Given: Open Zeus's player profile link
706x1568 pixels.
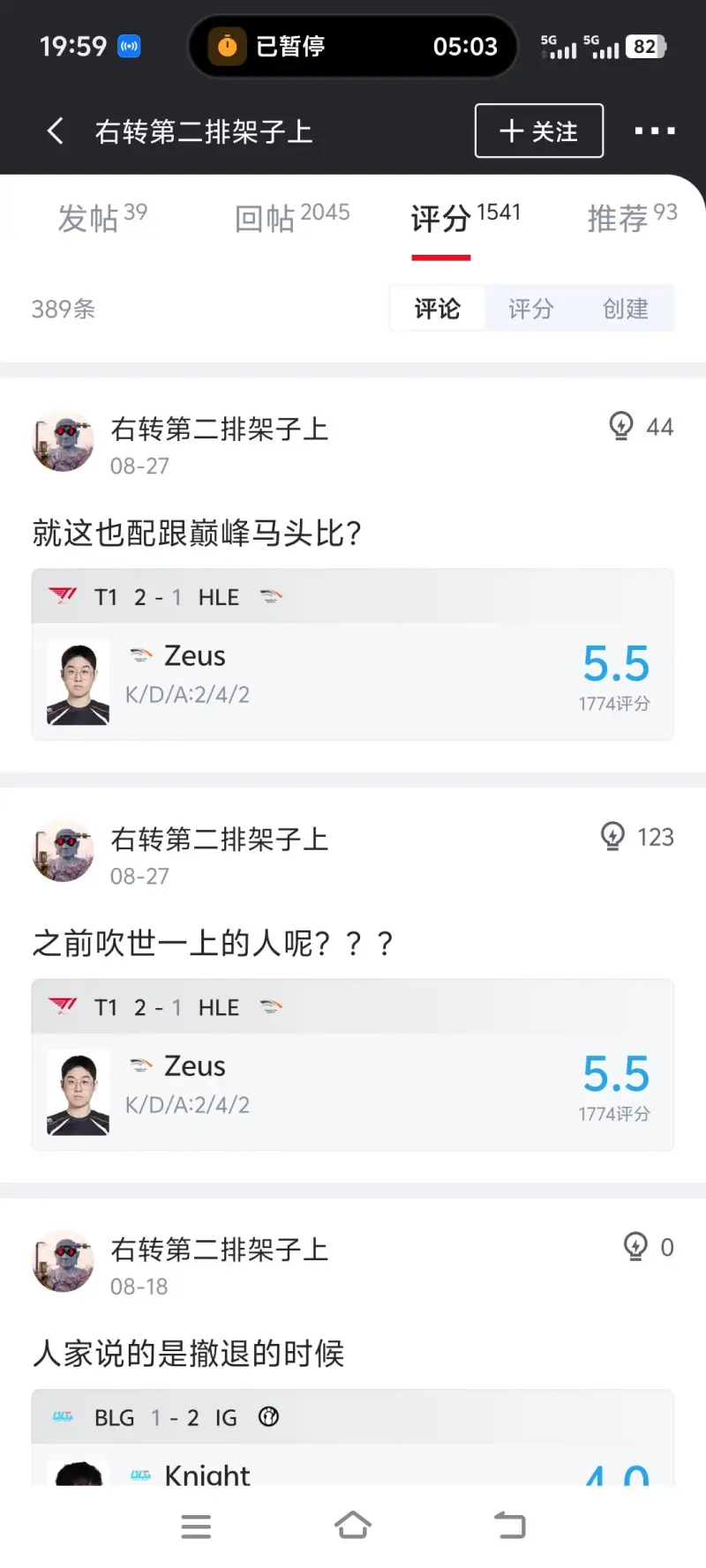Looking at the screenshot, I should point(194,655).
